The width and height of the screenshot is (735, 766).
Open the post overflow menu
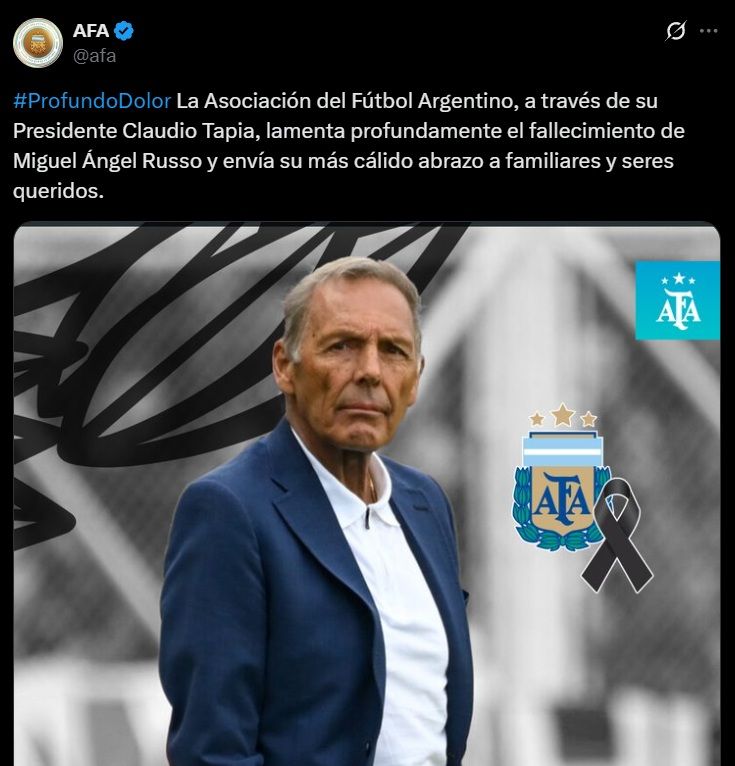709,31
